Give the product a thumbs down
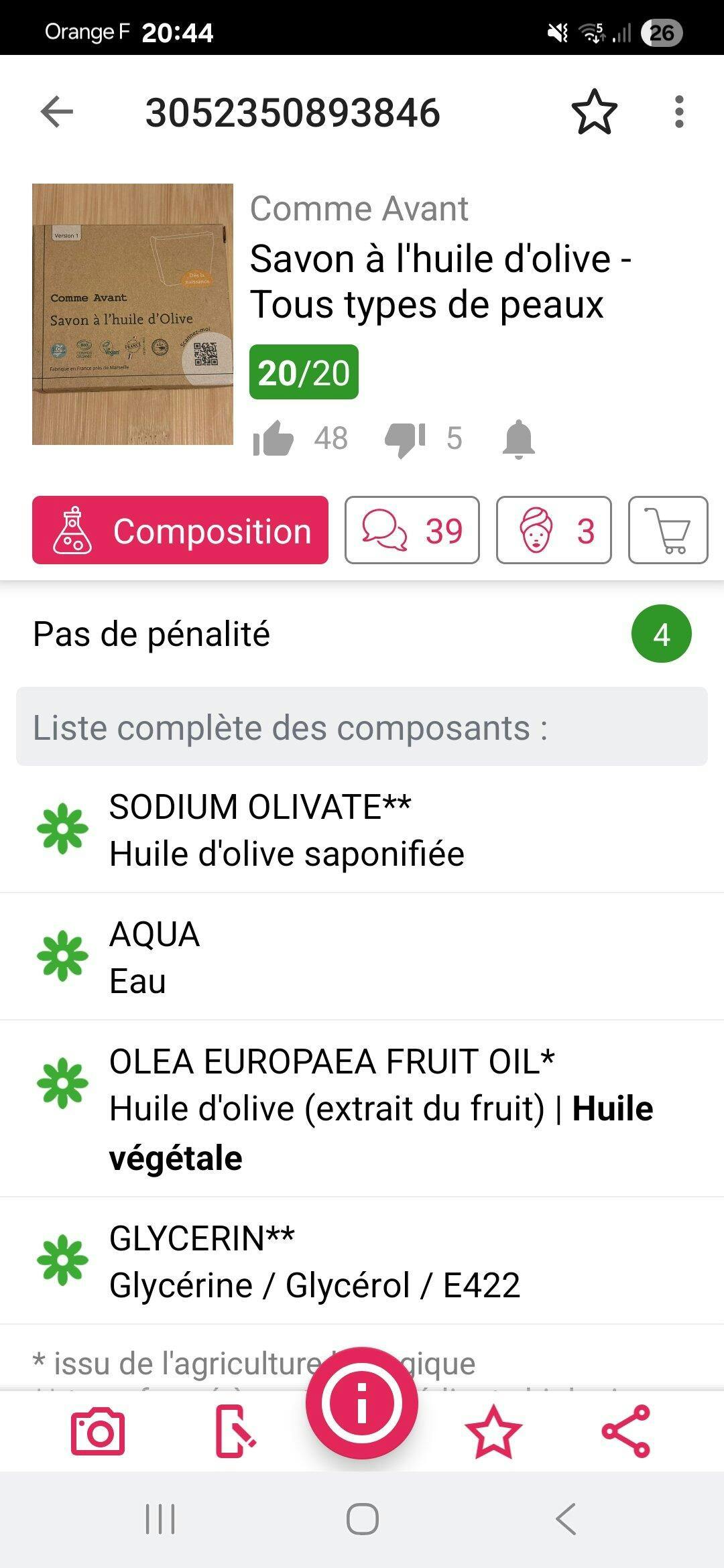 (x=405, y=440)
